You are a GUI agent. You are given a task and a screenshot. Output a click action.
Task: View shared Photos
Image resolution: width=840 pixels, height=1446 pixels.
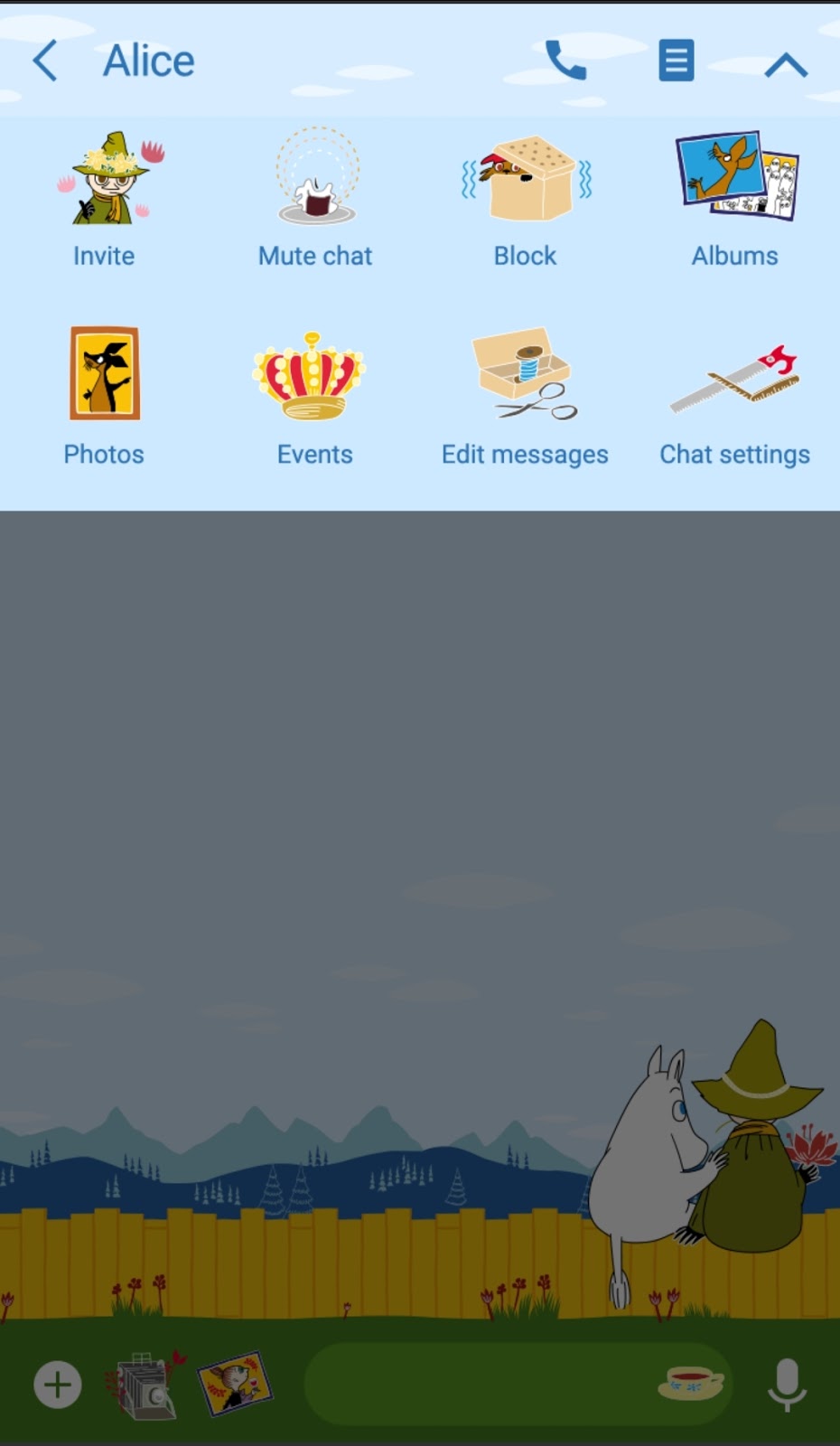pos(104,396)
